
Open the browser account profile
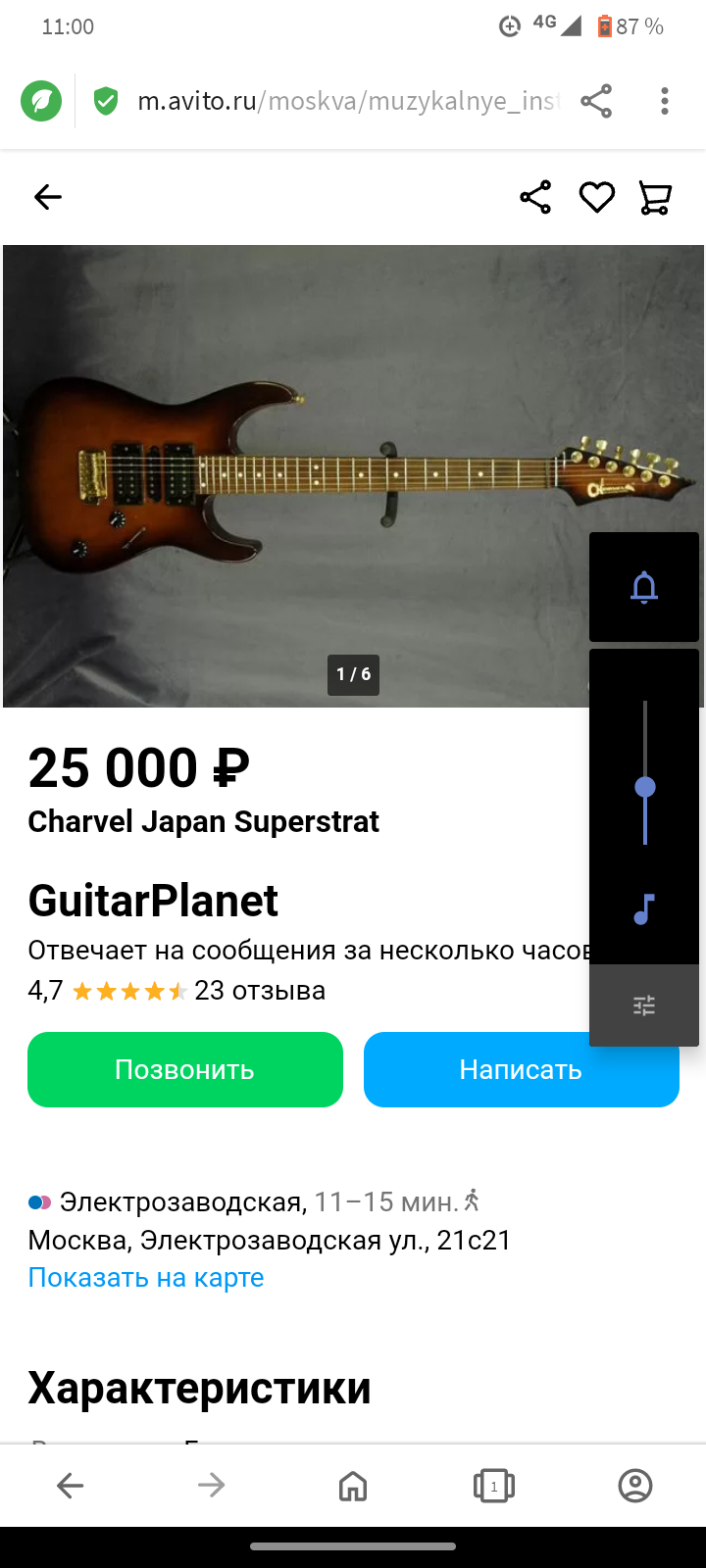point(635,1486)
